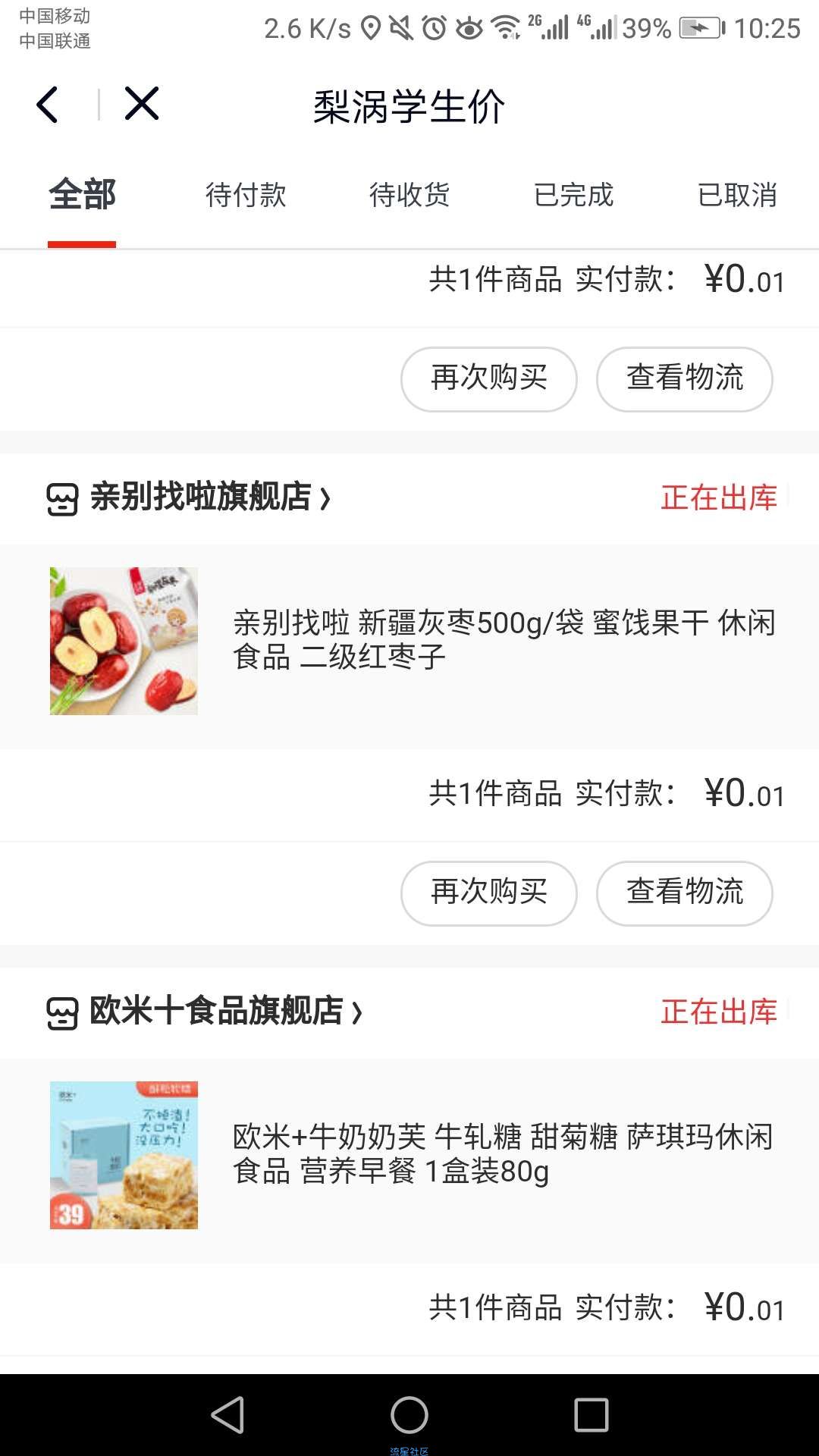Viewport: 819px width, 1456px height.
Task: Select the 全部 orders tab
Action: [82, 195]
